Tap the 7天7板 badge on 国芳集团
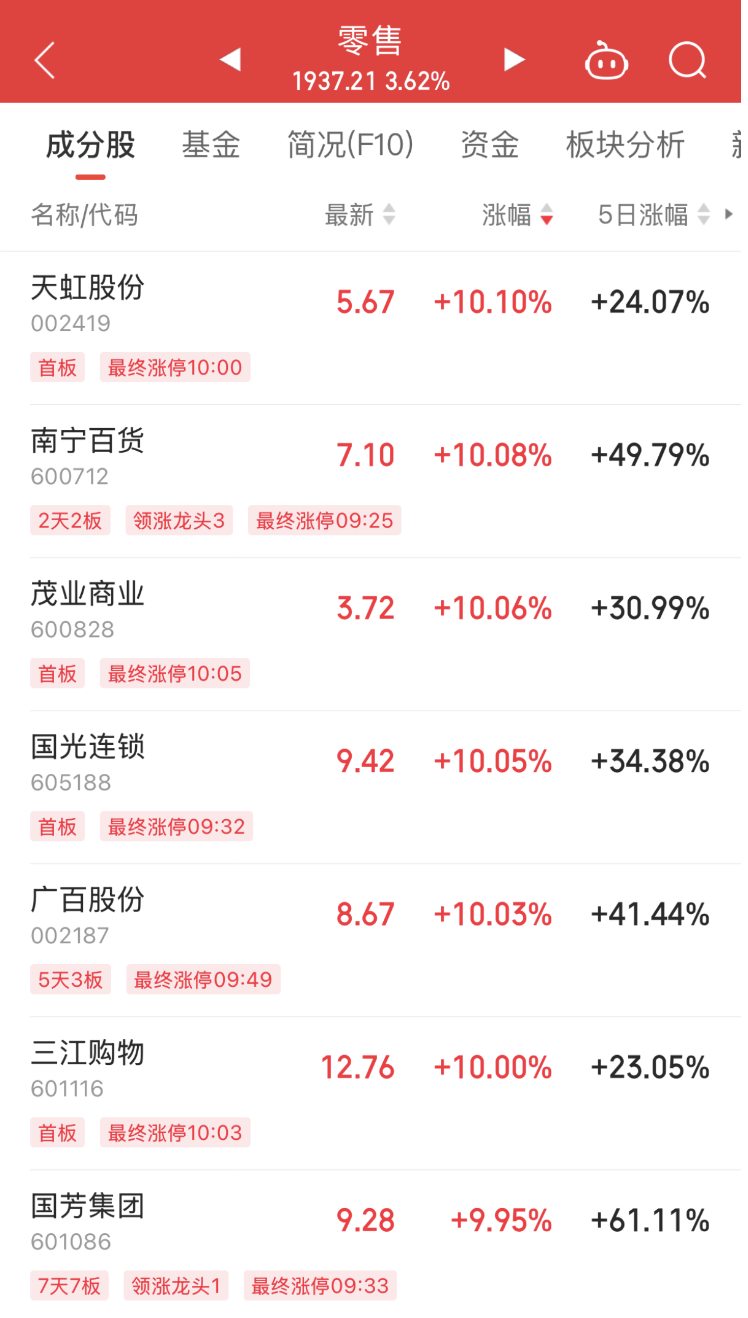The height and width of the screenshot is (1318, 748). [68, 1286]
